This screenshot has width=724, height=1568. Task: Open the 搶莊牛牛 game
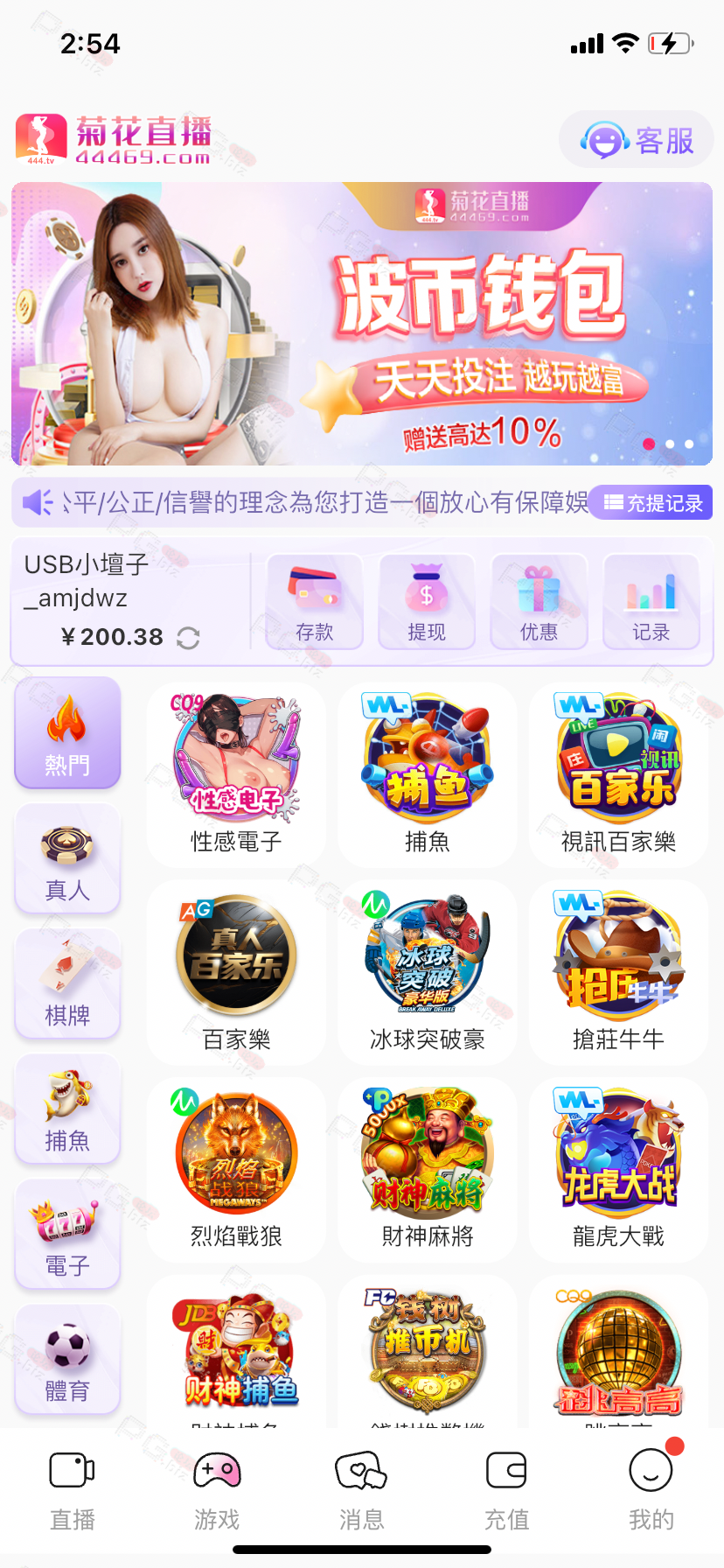(x=618, y=972)
